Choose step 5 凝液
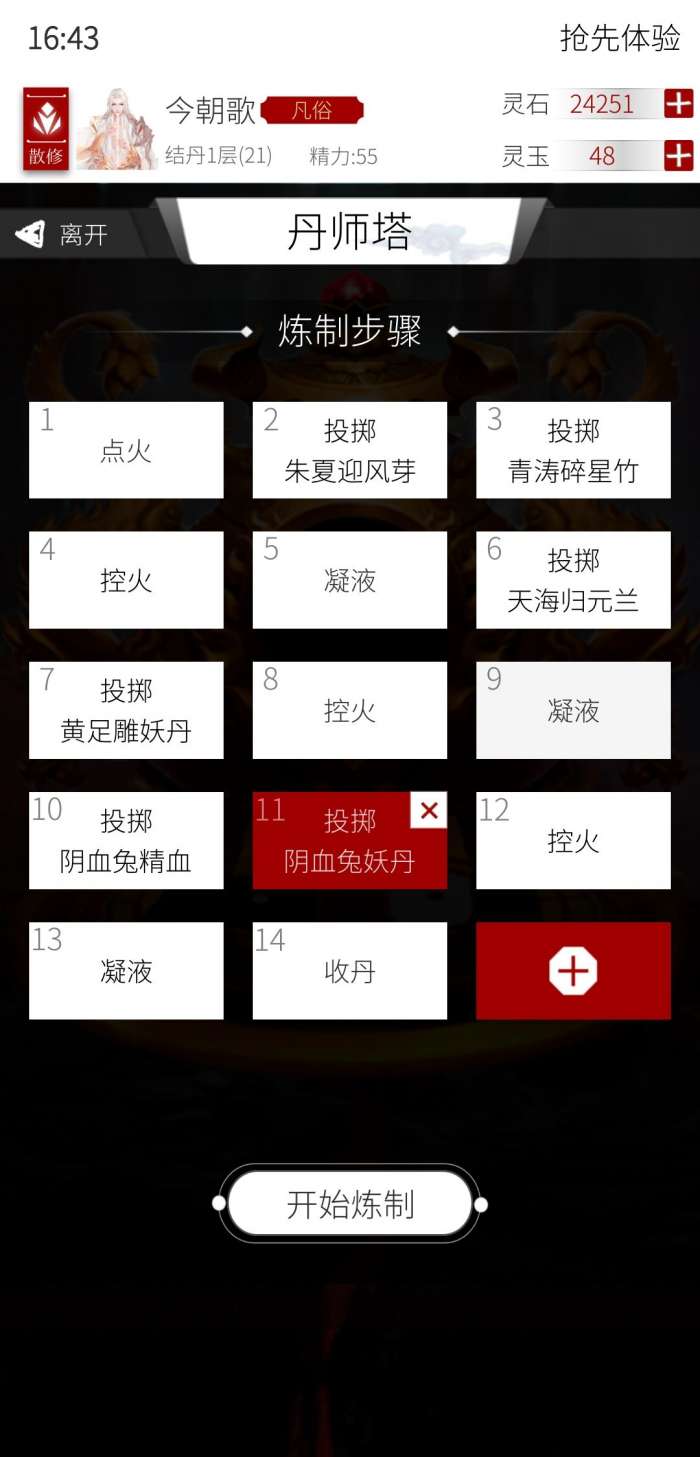The image size is (700, 1457). pos(350,580)
